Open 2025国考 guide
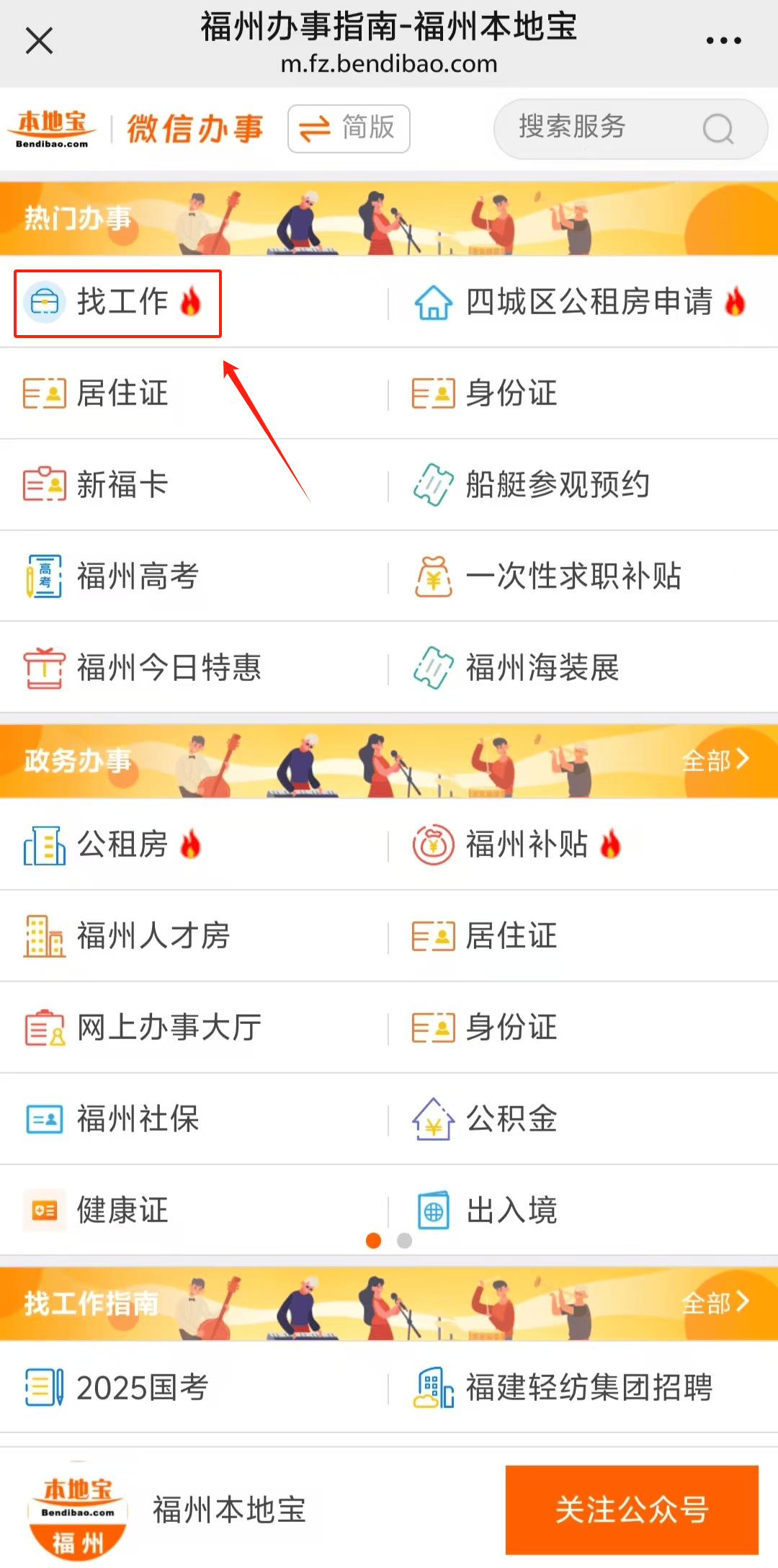The height and width of the screenshot is (1568, 778). coord(141,1388)
